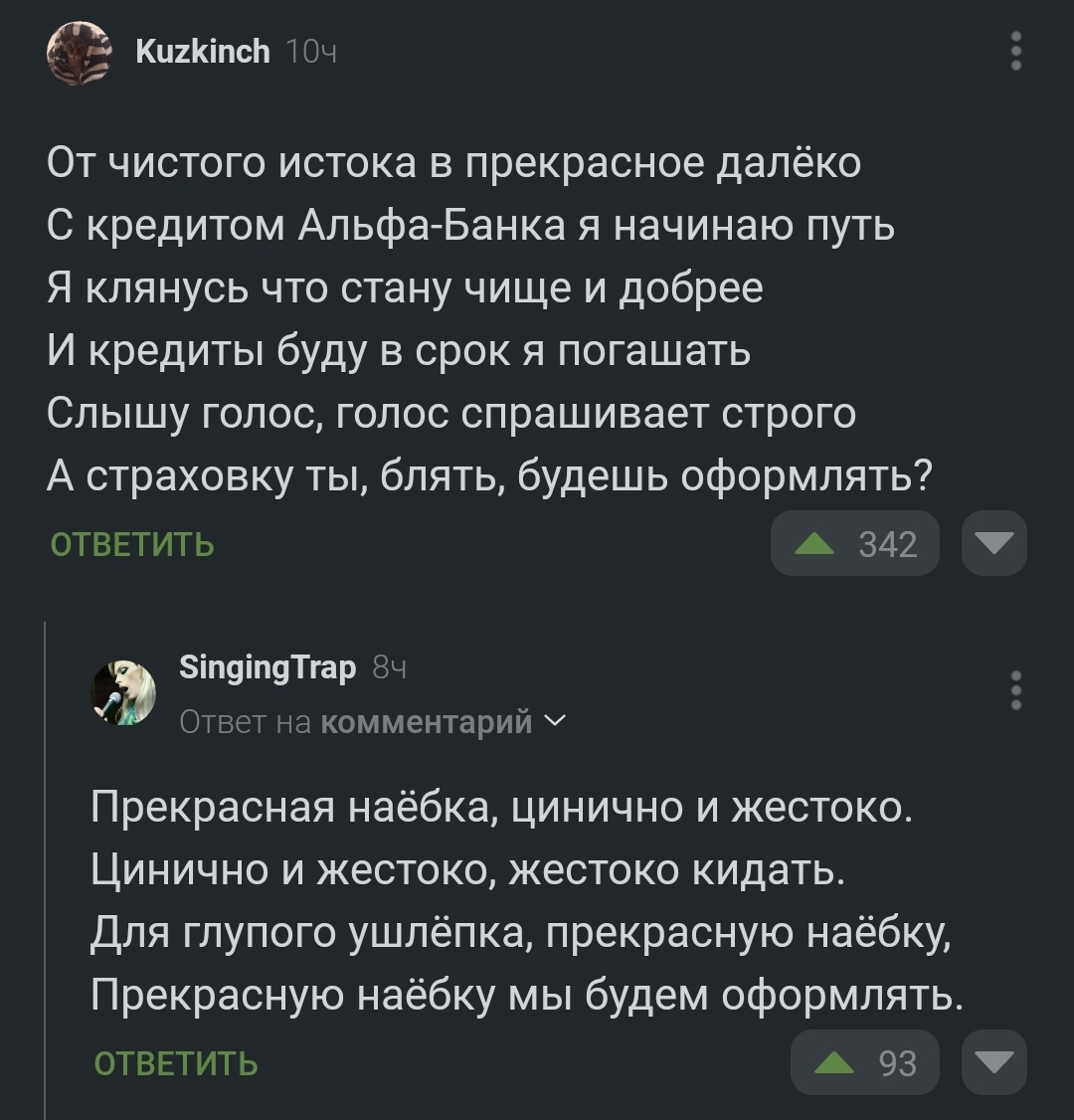Reply to SingingTrap's comment
1074x1120 pixels.
176,1063
